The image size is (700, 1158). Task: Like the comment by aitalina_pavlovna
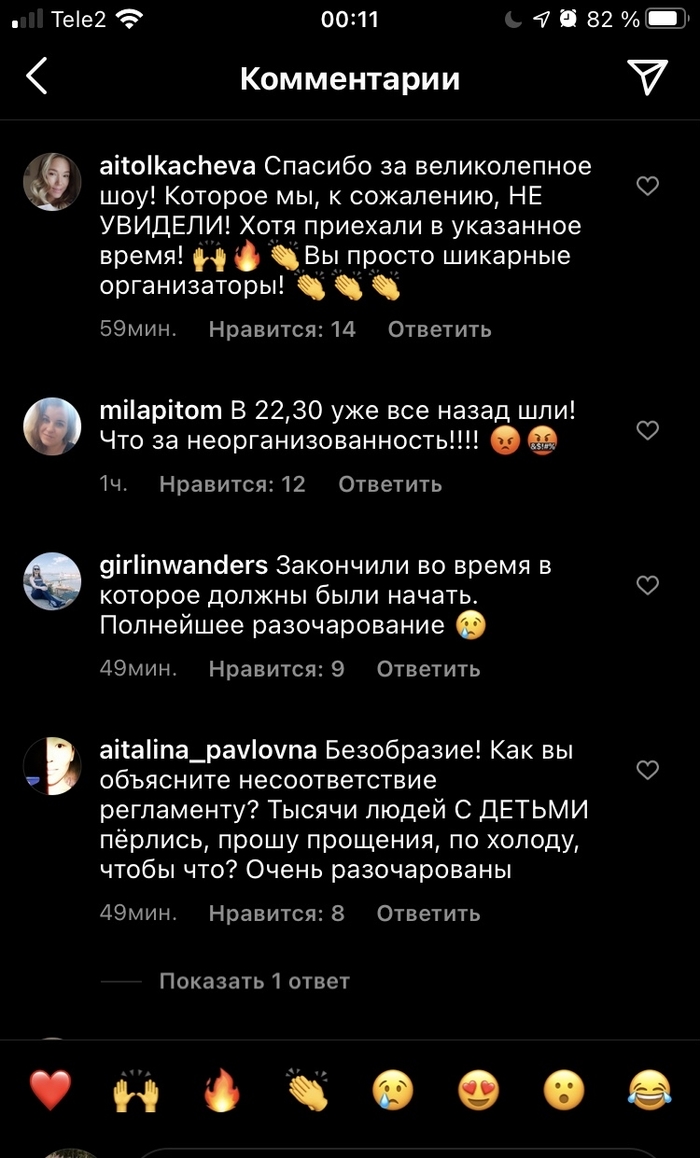[x=648, y=769]
